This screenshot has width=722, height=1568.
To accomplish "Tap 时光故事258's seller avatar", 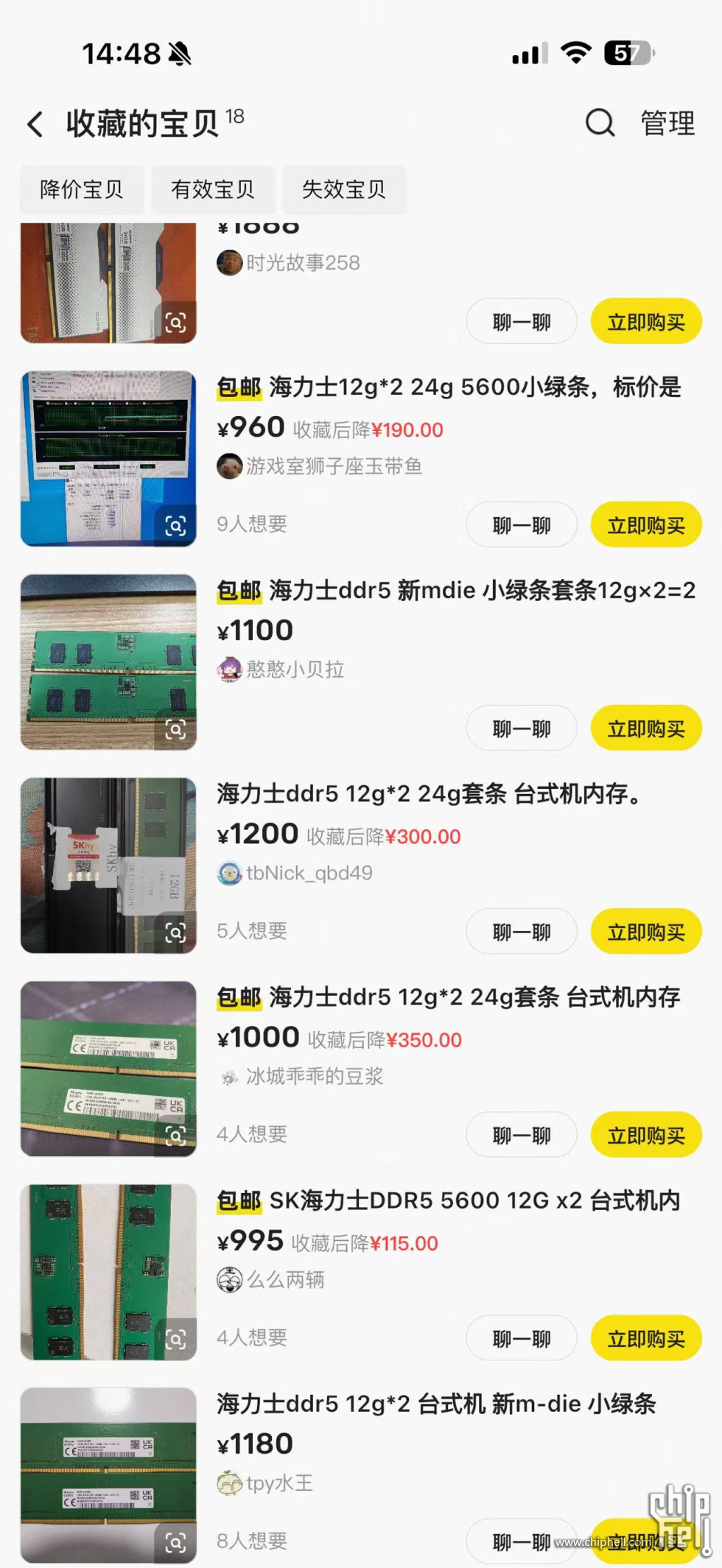I will [229, 263].
